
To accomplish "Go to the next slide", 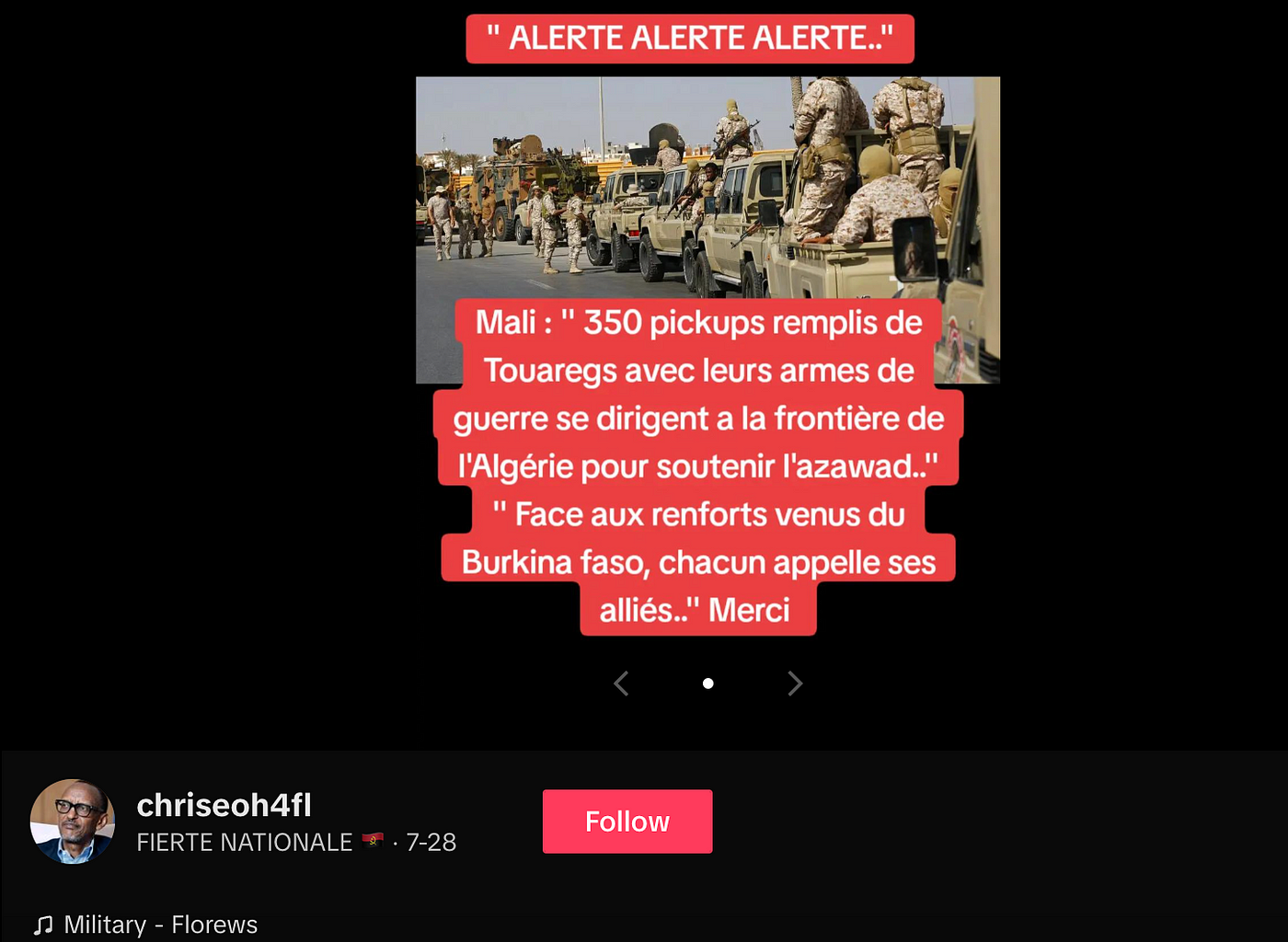I will click(x=795, y=684).
